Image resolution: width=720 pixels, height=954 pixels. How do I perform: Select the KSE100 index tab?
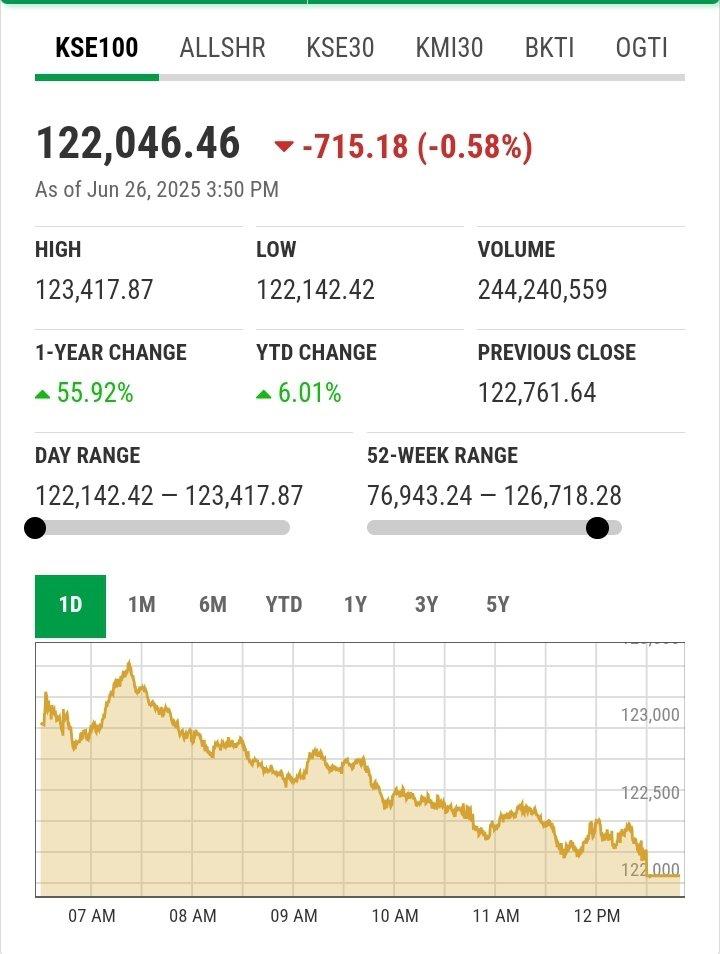(x=96, y=47)
